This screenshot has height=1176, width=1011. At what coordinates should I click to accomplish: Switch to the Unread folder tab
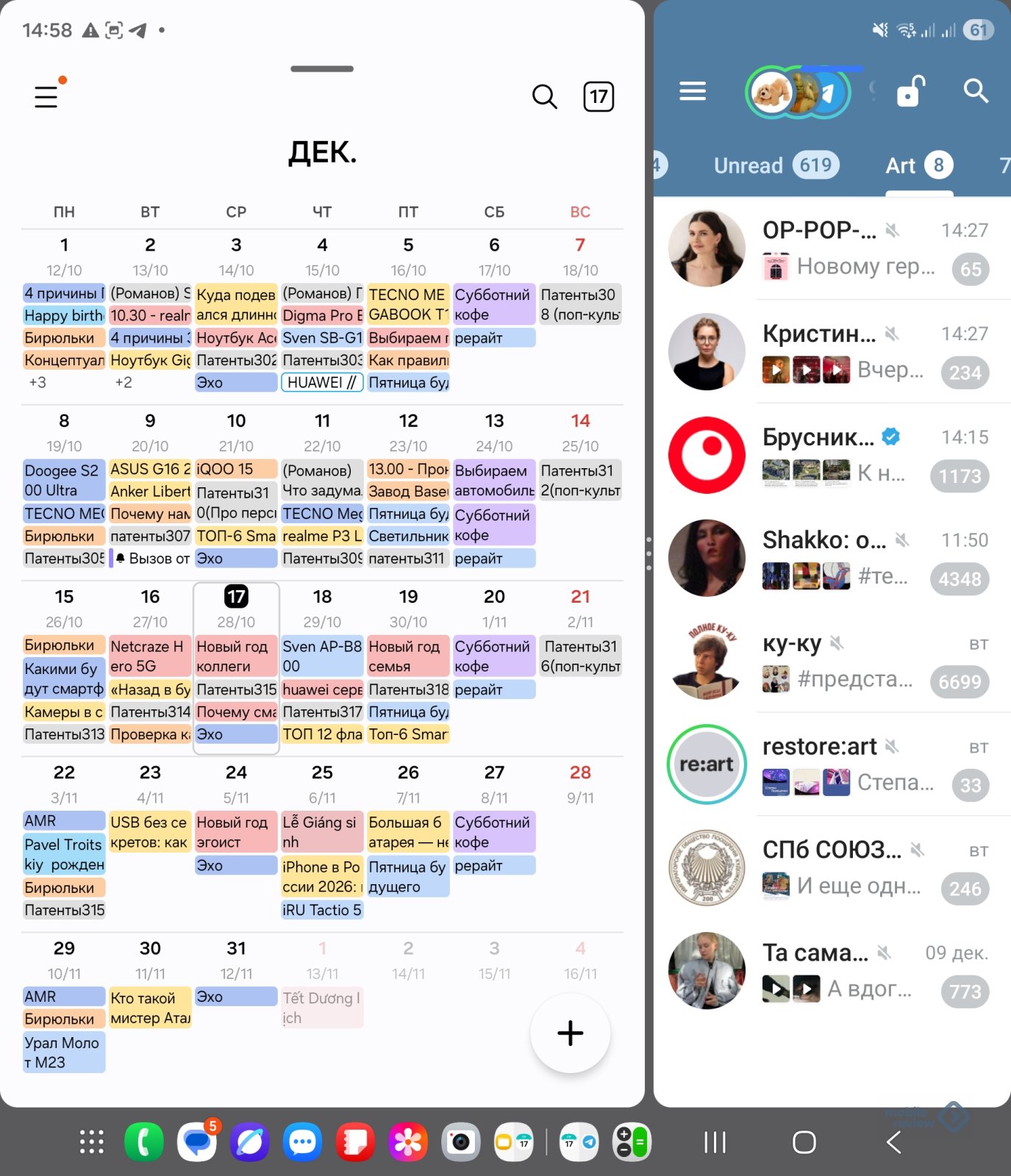tap(775, 165)
